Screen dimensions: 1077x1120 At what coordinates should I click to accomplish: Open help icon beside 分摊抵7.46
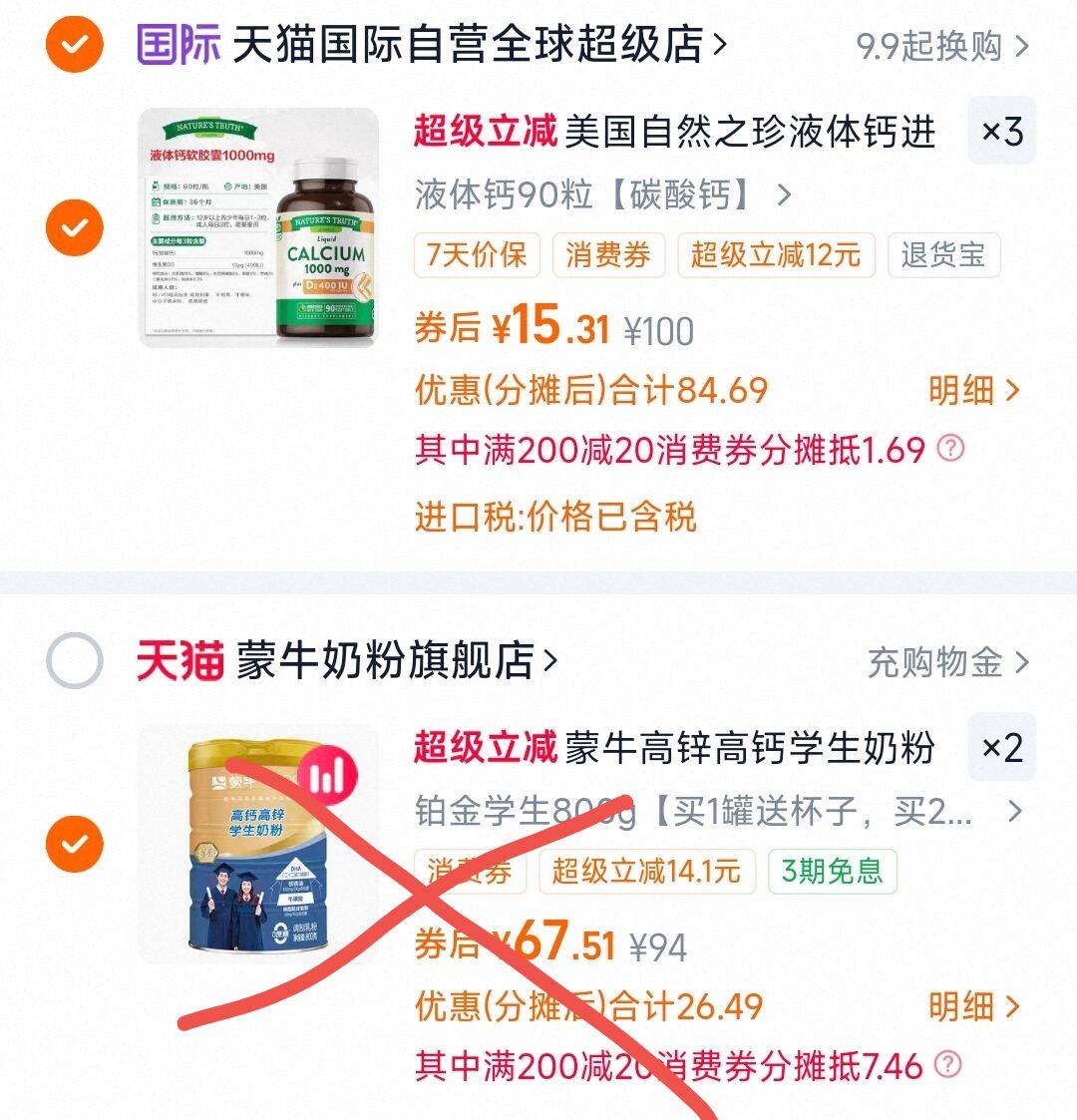pos(947,1064)
